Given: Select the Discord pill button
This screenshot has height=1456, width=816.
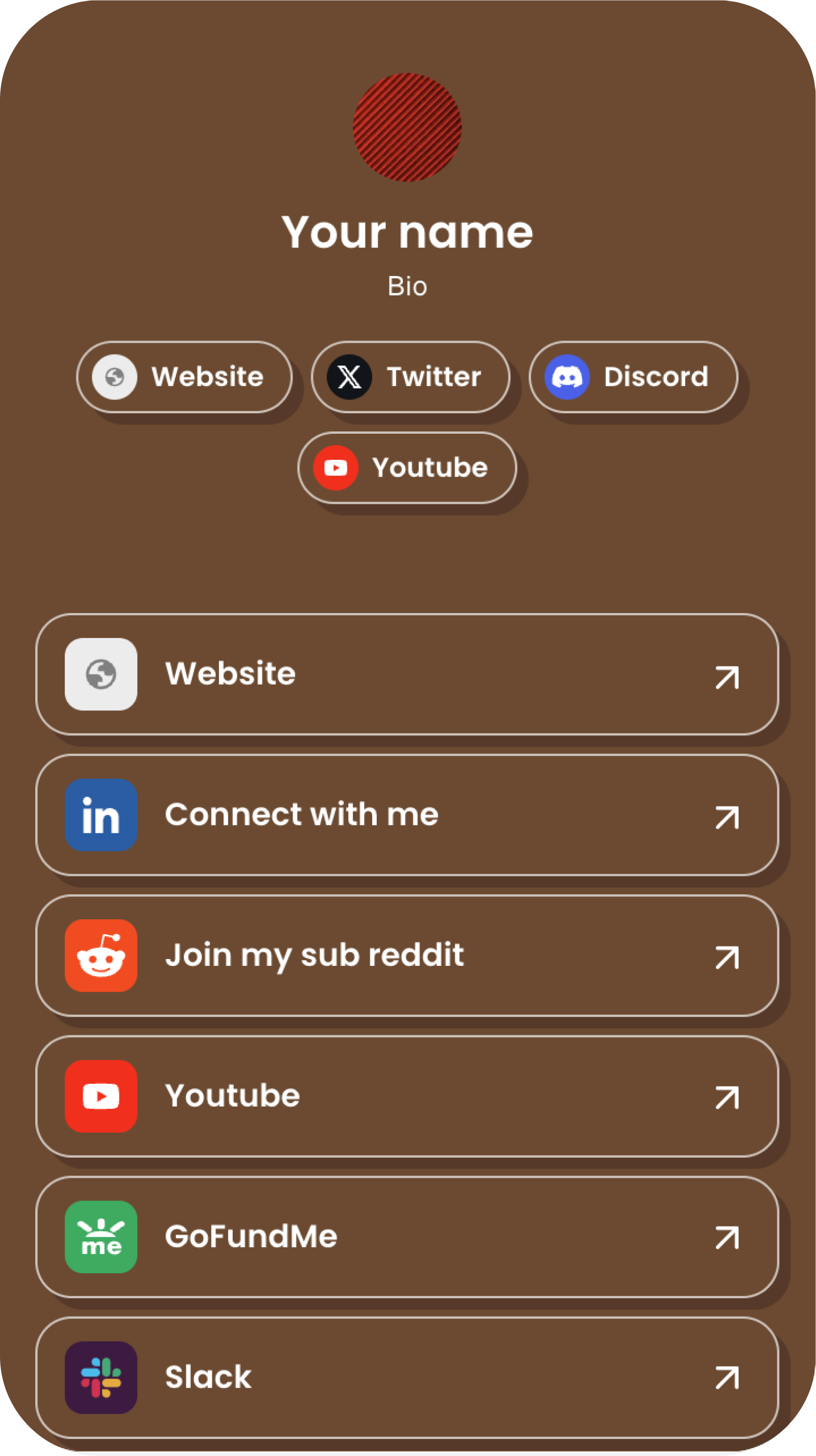Looking at the screenshot, I should click(x=633, y=376).
